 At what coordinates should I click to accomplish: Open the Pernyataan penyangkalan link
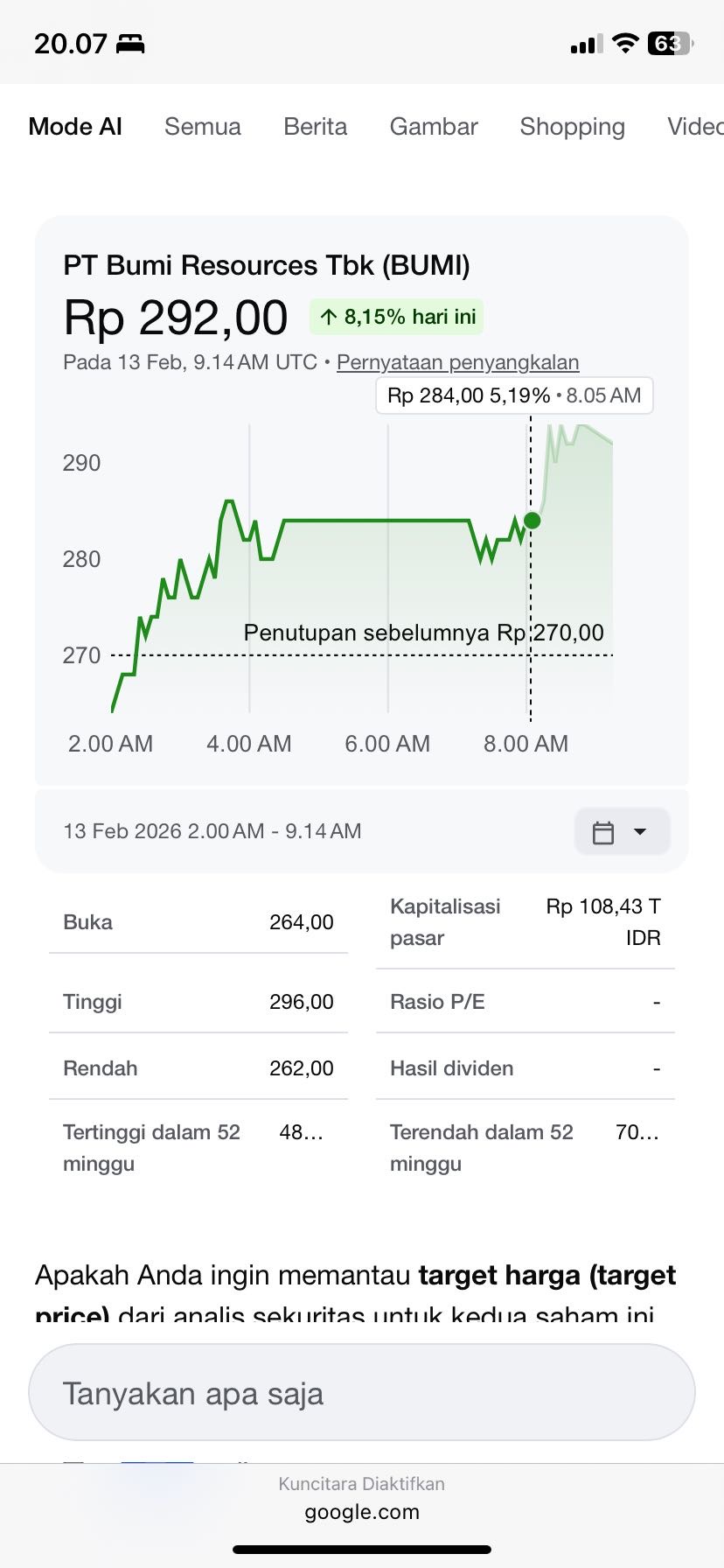coord(457,362)
